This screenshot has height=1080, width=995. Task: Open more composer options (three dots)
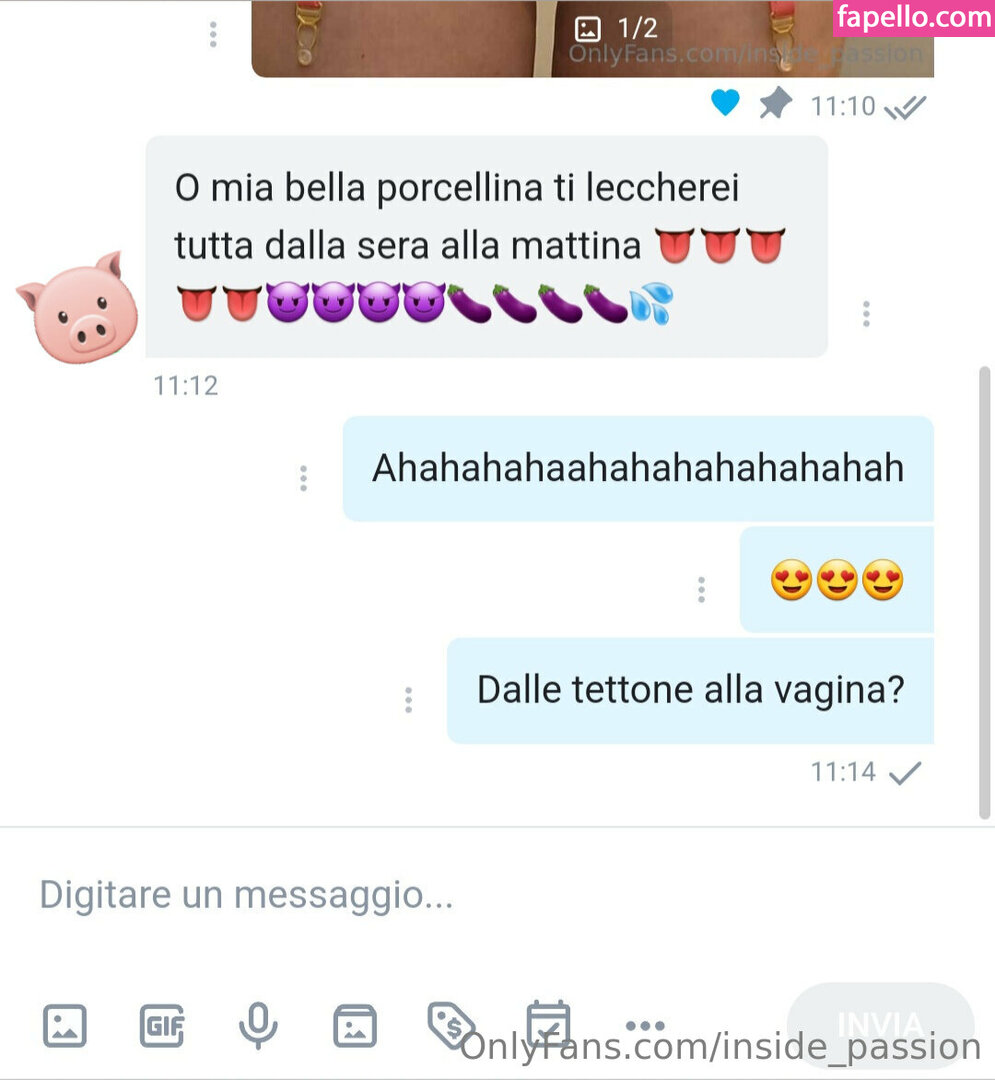[645, 1026]
